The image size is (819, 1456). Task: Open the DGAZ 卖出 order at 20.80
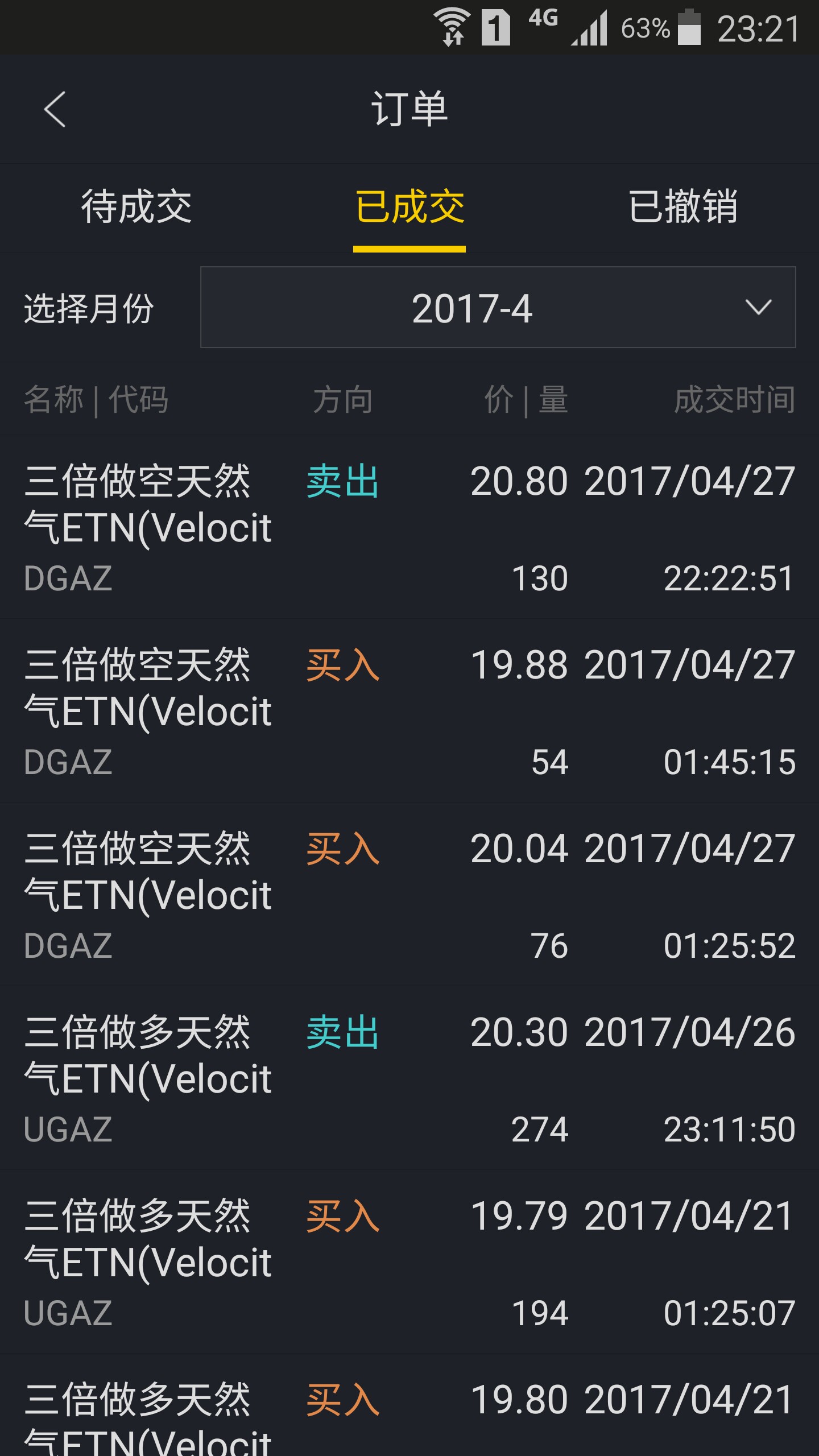409,528
